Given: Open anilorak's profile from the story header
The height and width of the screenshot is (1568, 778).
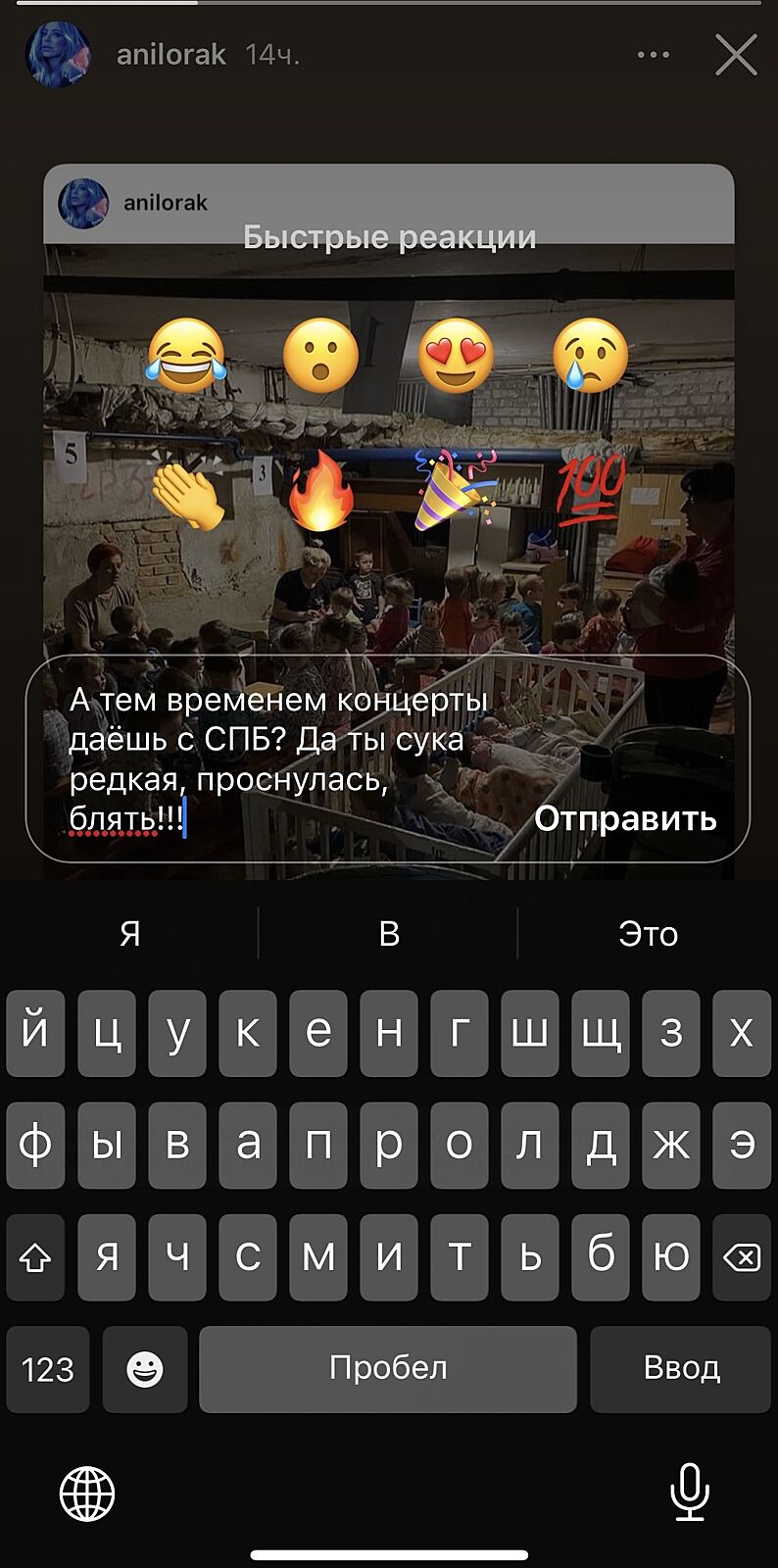Looking at the screenshot, I should coord(170,55).
